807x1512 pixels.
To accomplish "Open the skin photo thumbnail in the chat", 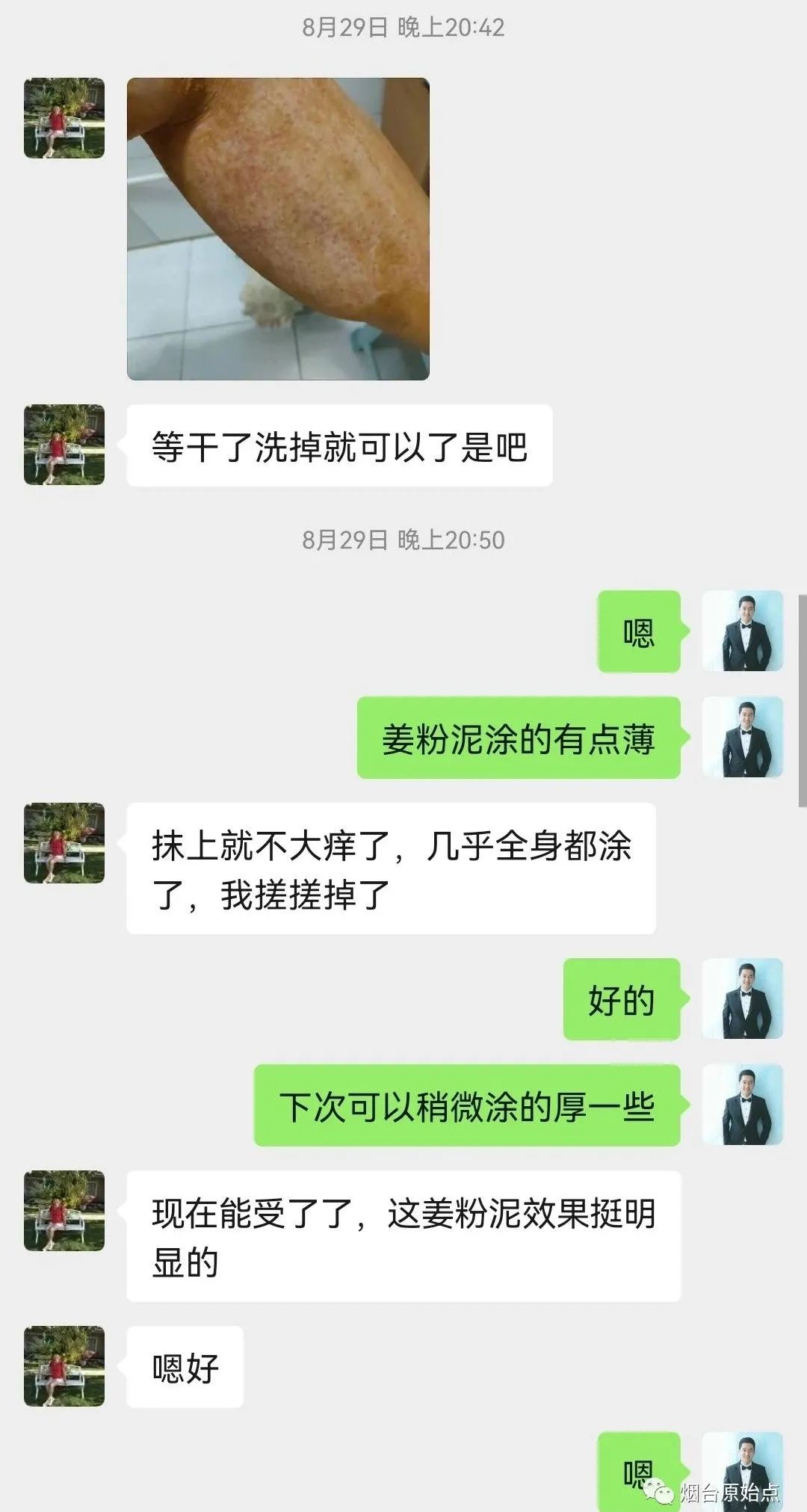I will click(280, 228).
